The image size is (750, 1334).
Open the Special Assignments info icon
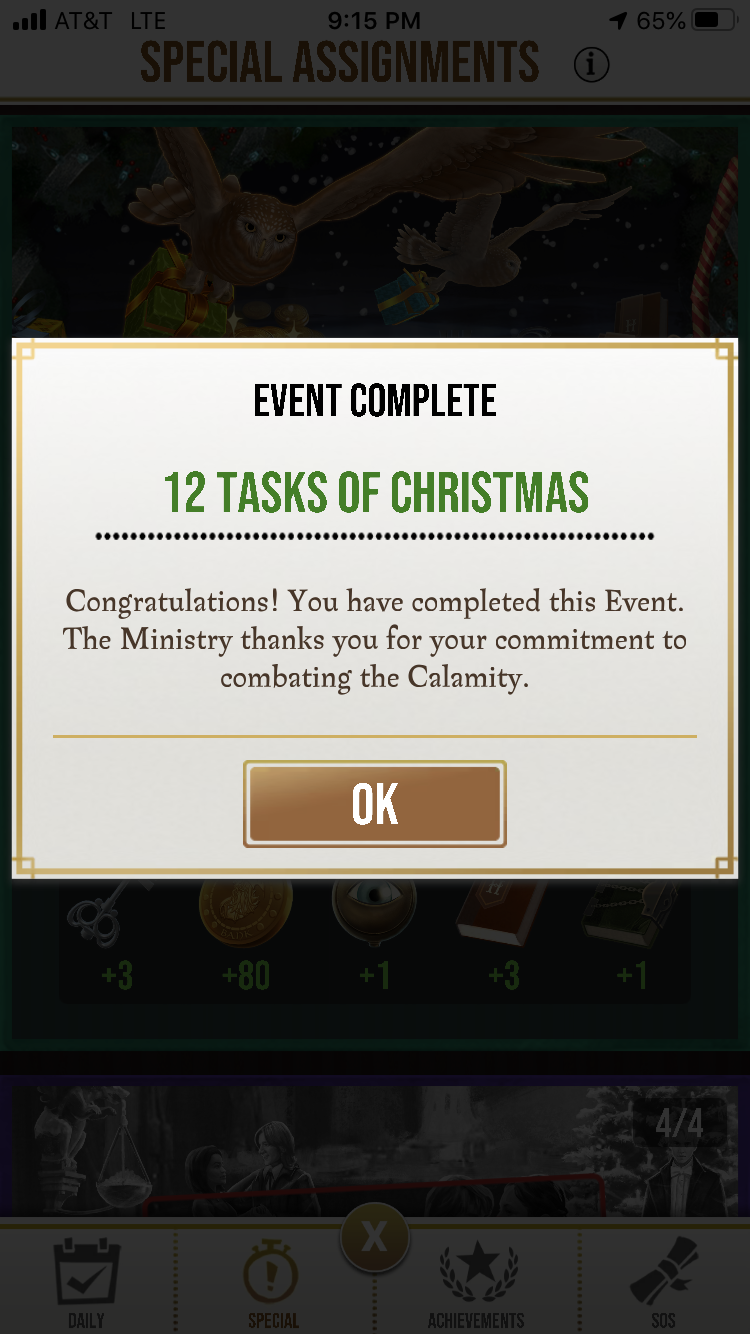point(591,65)
